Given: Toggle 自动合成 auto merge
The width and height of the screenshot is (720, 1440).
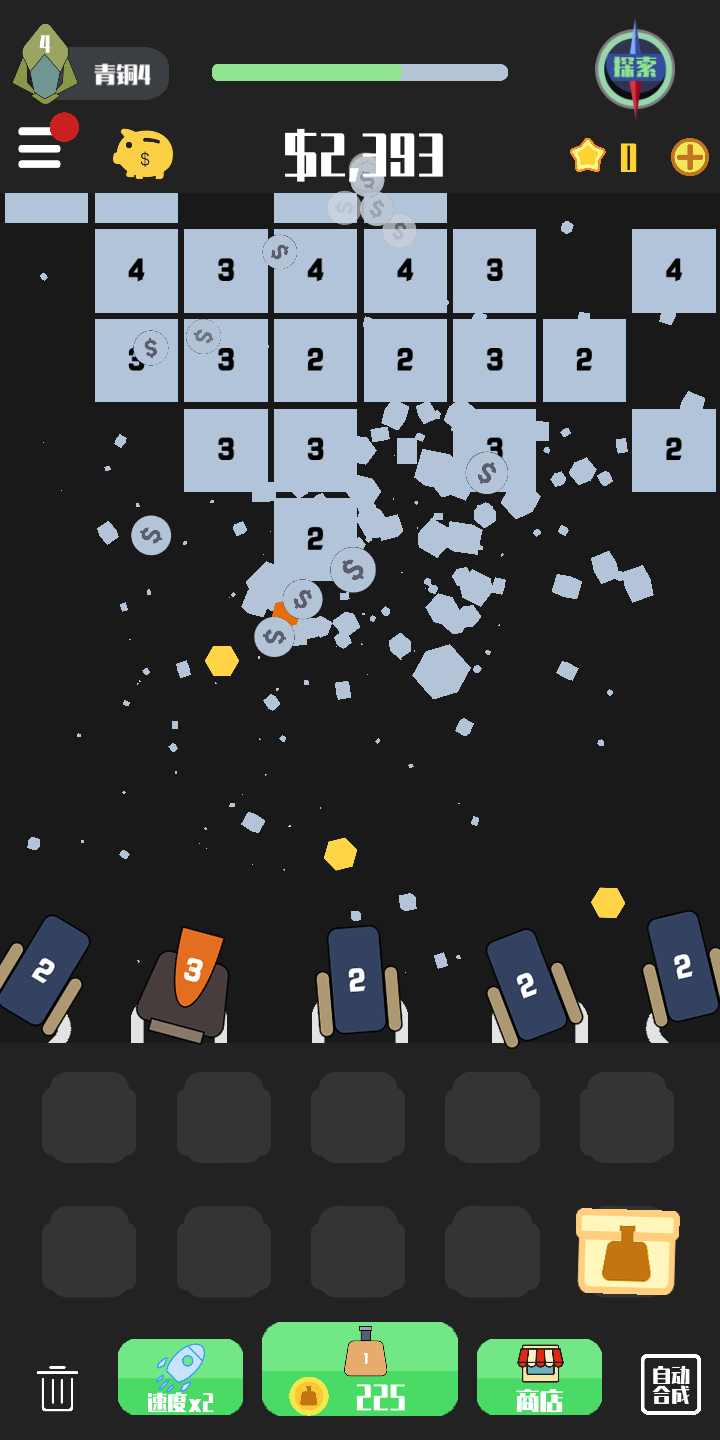Looking at the screenshot, I should point(671,1384).
